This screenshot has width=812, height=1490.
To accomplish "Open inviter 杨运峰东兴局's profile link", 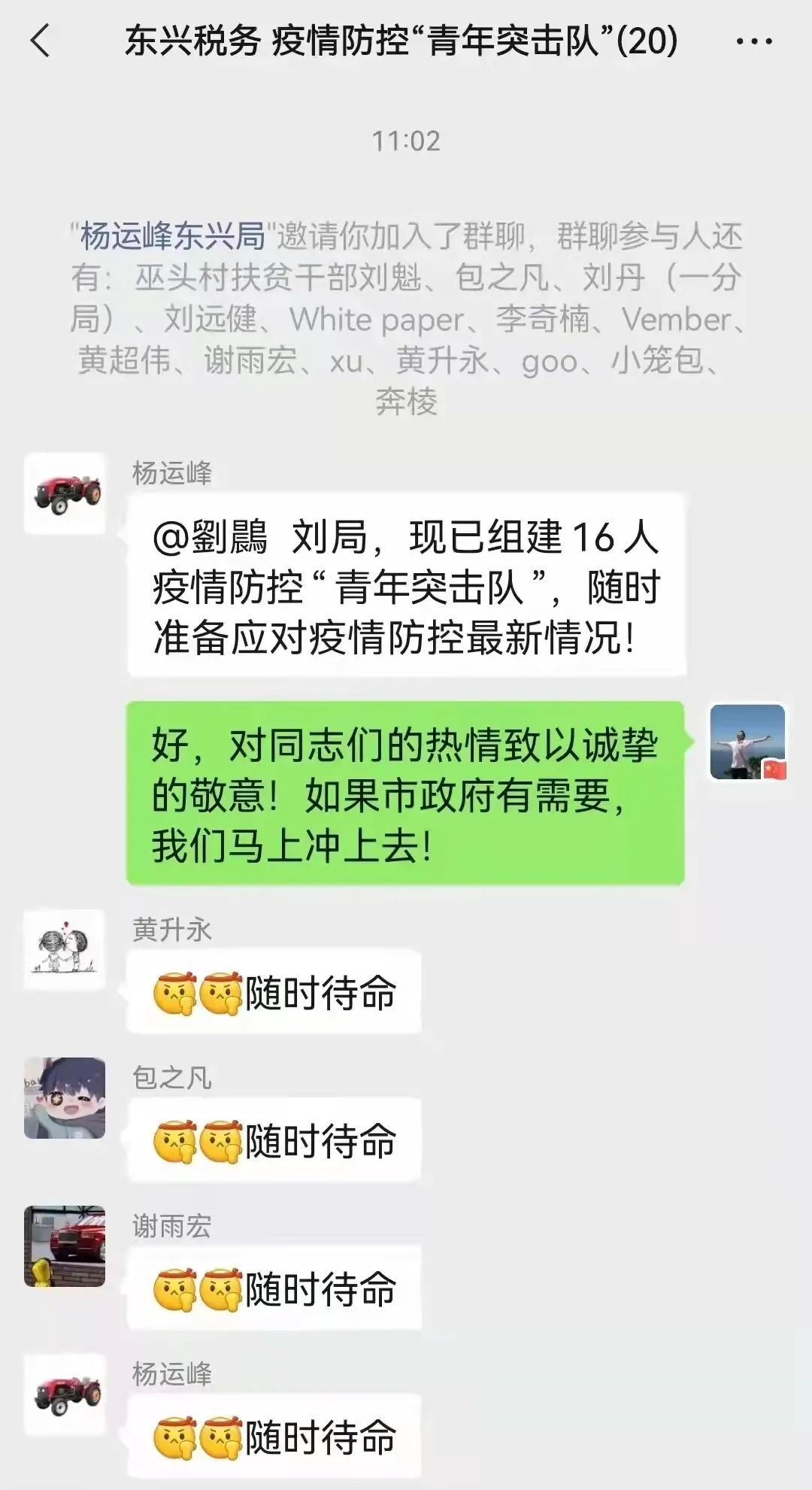I will click(173, 236).
